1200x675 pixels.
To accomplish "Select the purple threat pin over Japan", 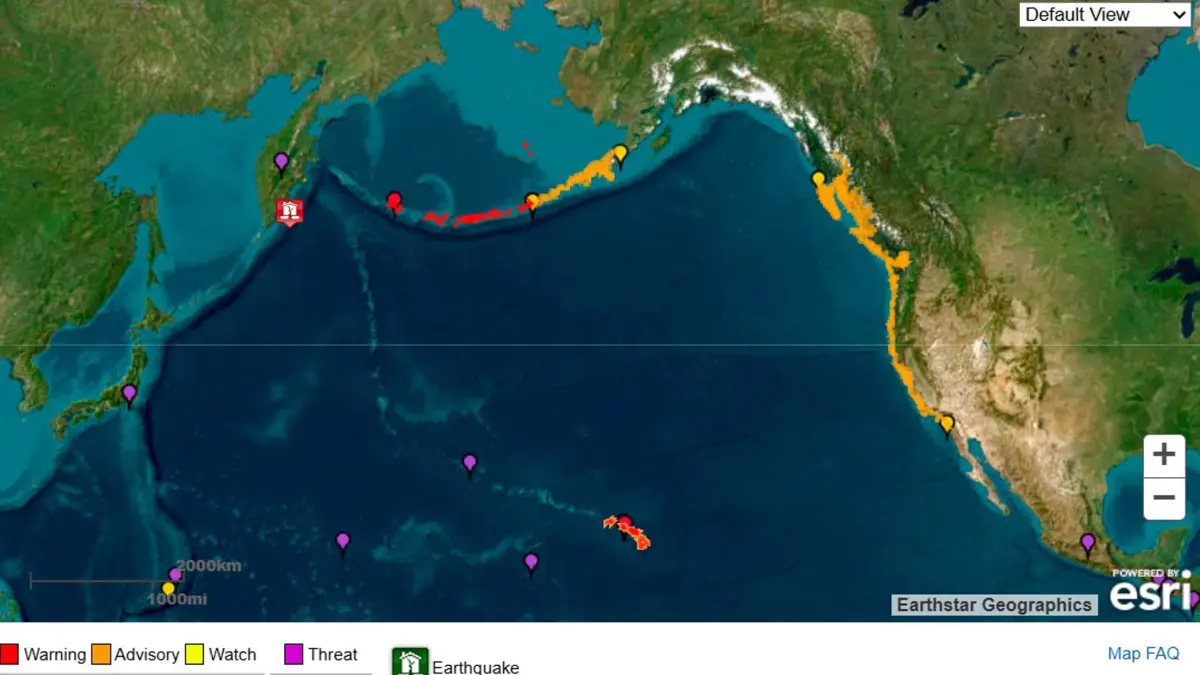I will pos(129,393).
